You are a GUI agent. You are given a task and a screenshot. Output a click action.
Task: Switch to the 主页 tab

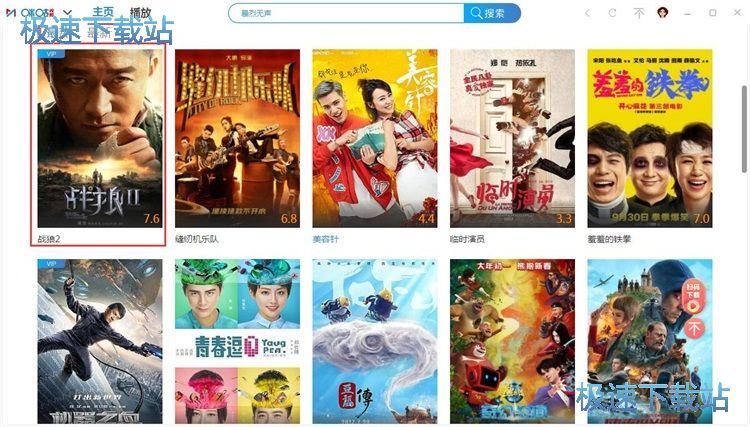(x=103, y=12)
